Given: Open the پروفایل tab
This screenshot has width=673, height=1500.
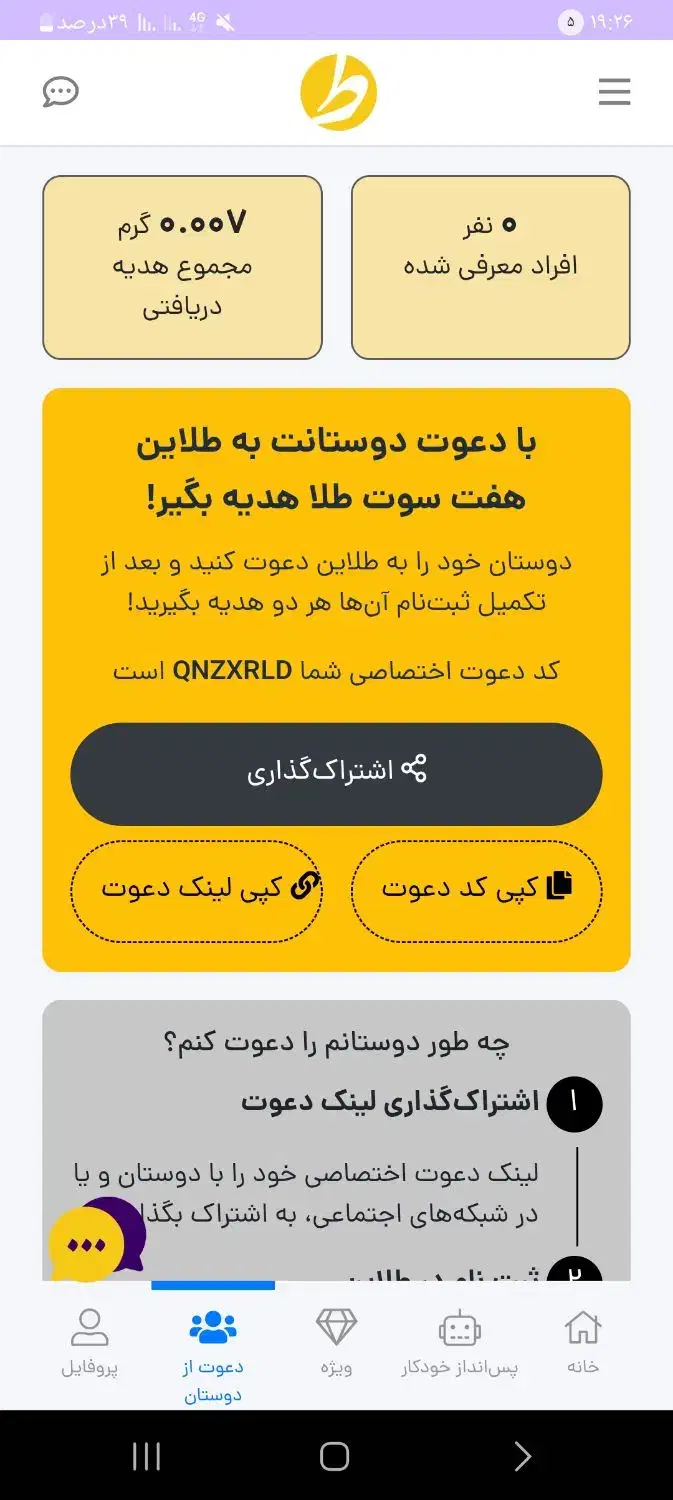Looking at the screenshot, I should click(90, 1342).
